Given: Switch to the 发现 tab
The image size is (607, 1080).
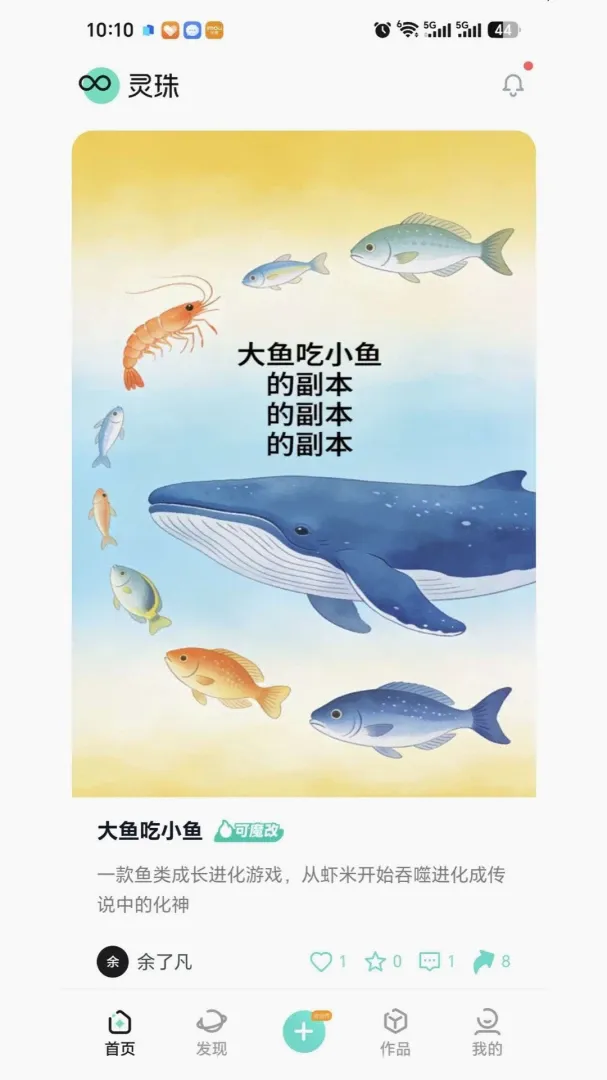Looking at the screenshot, I should [212, 1032].
